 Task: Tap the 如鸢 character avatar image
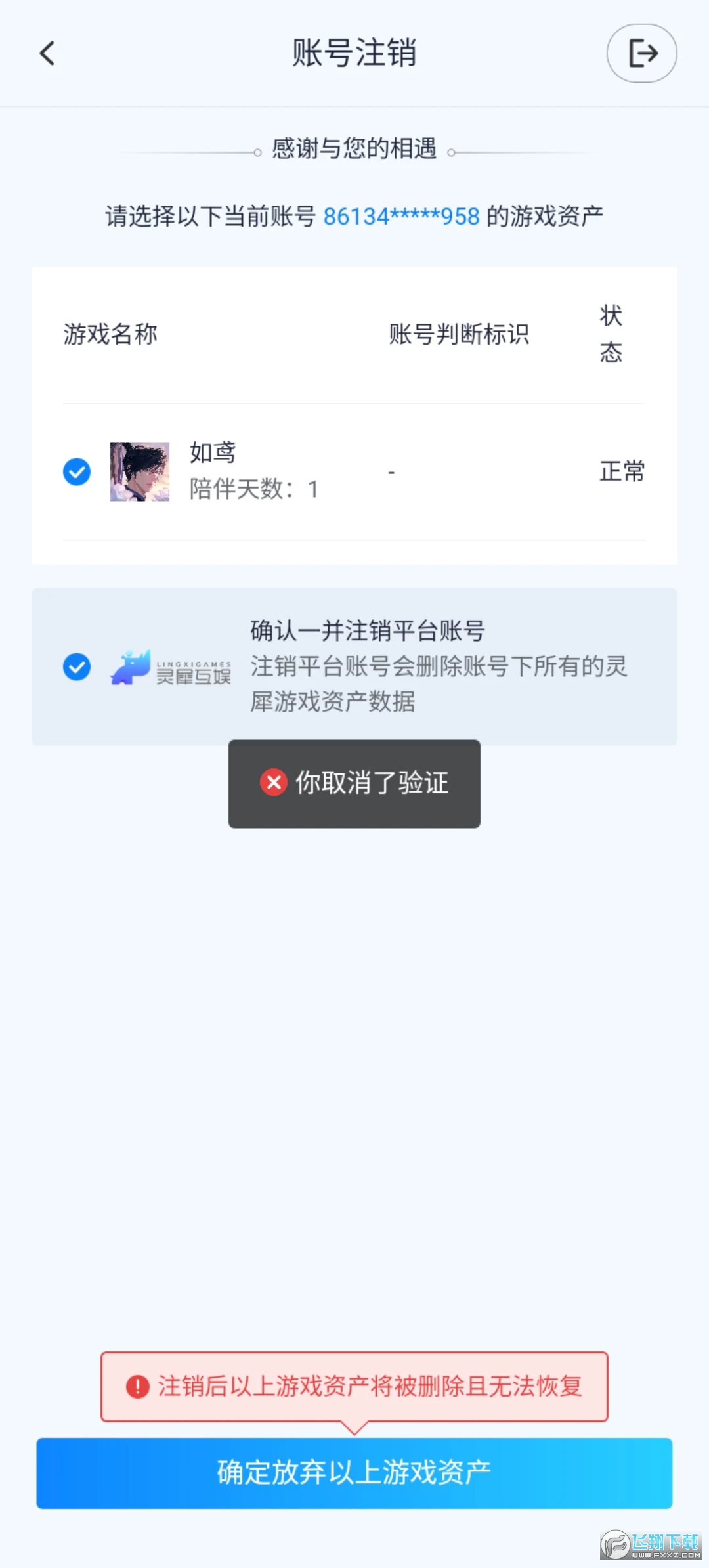140,471
